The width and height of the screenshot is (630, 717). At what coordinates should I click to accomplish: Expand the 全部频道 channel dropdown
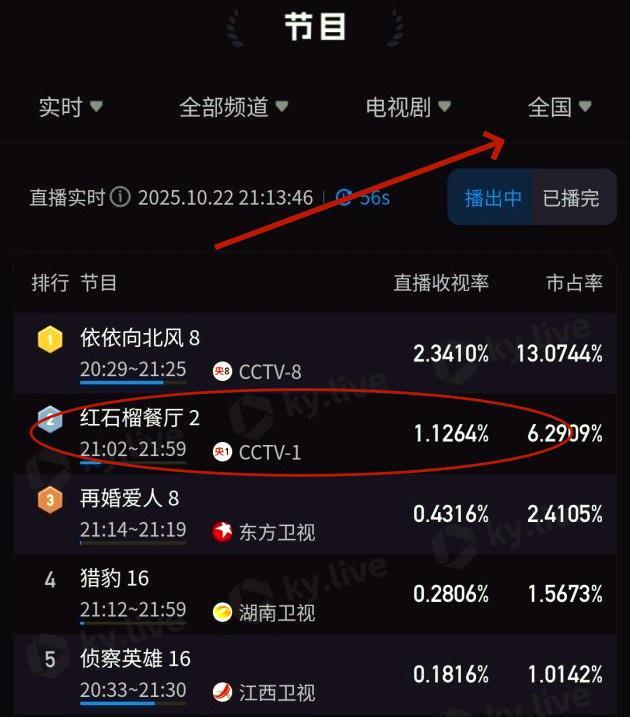coord(234,107)
